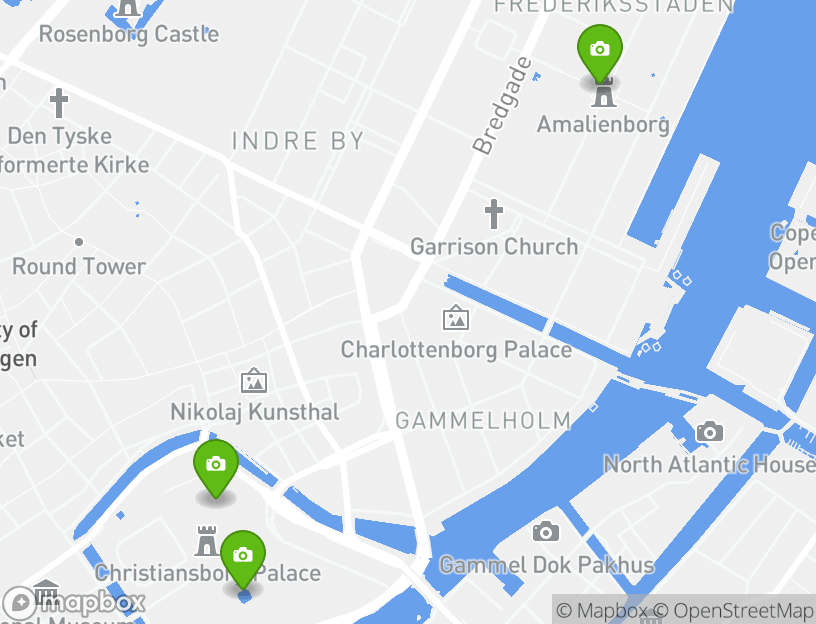This screenshot has width=816, height=624.
Task: Tap the green photo pin at Amalienborg
Action: click(600, 50)
